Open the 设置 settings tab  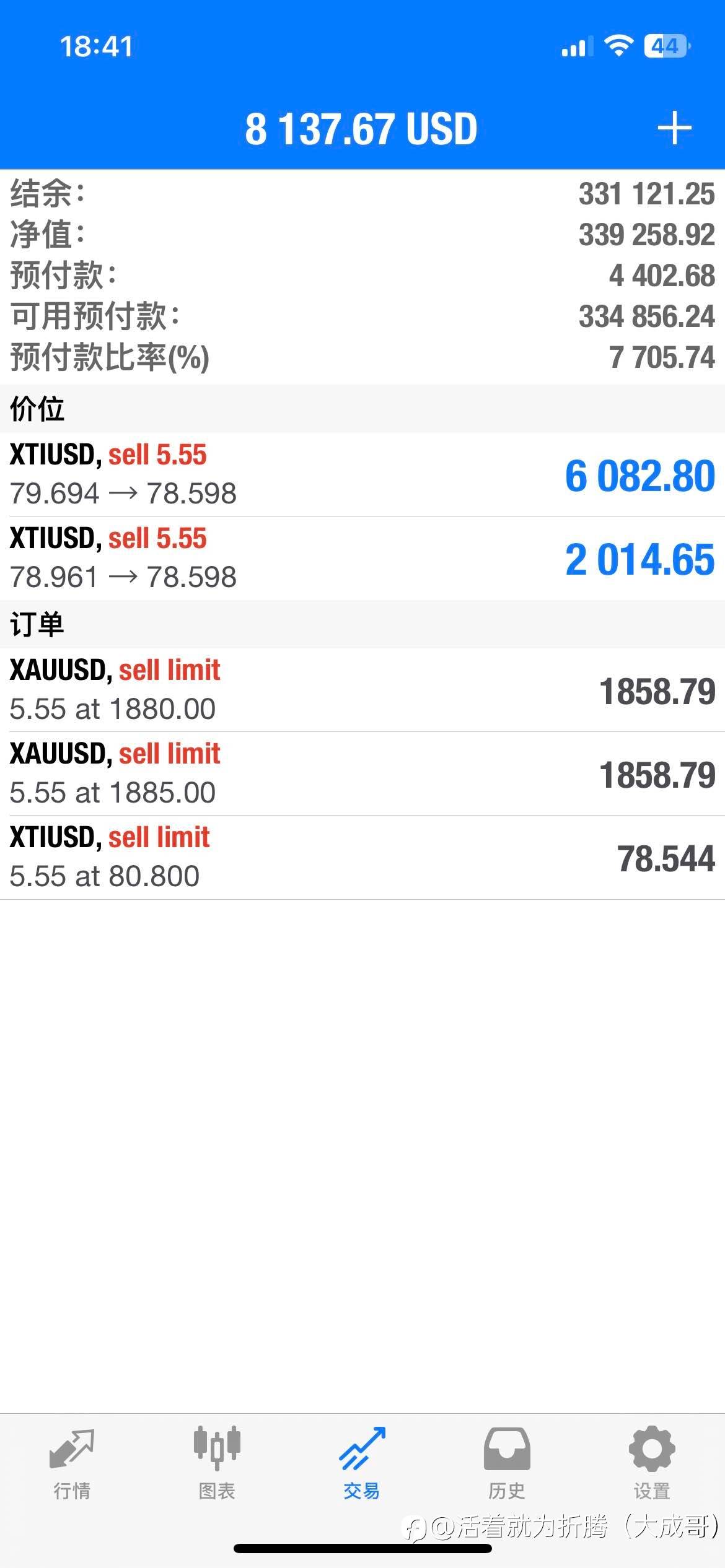[652, 1464]
